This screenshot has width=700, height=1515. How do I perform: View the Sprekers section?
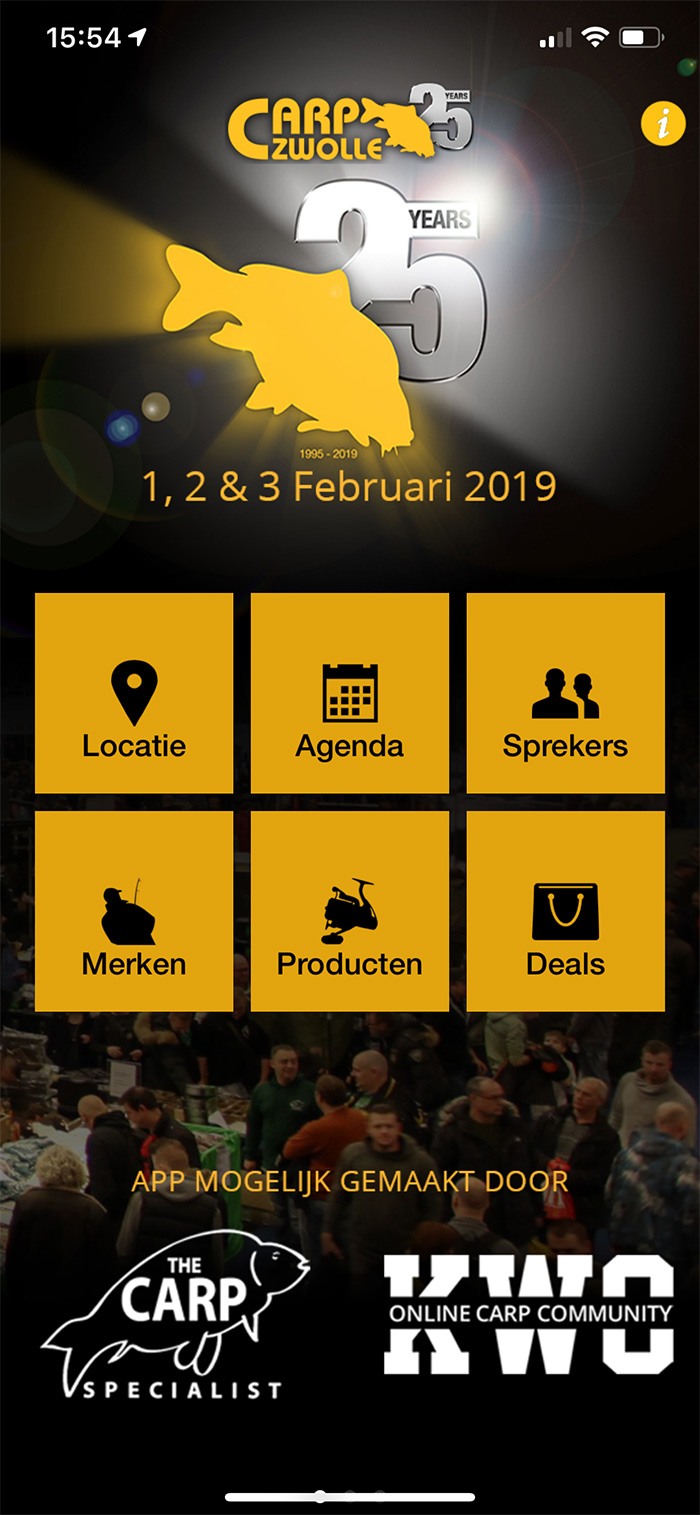click(566, 693)
